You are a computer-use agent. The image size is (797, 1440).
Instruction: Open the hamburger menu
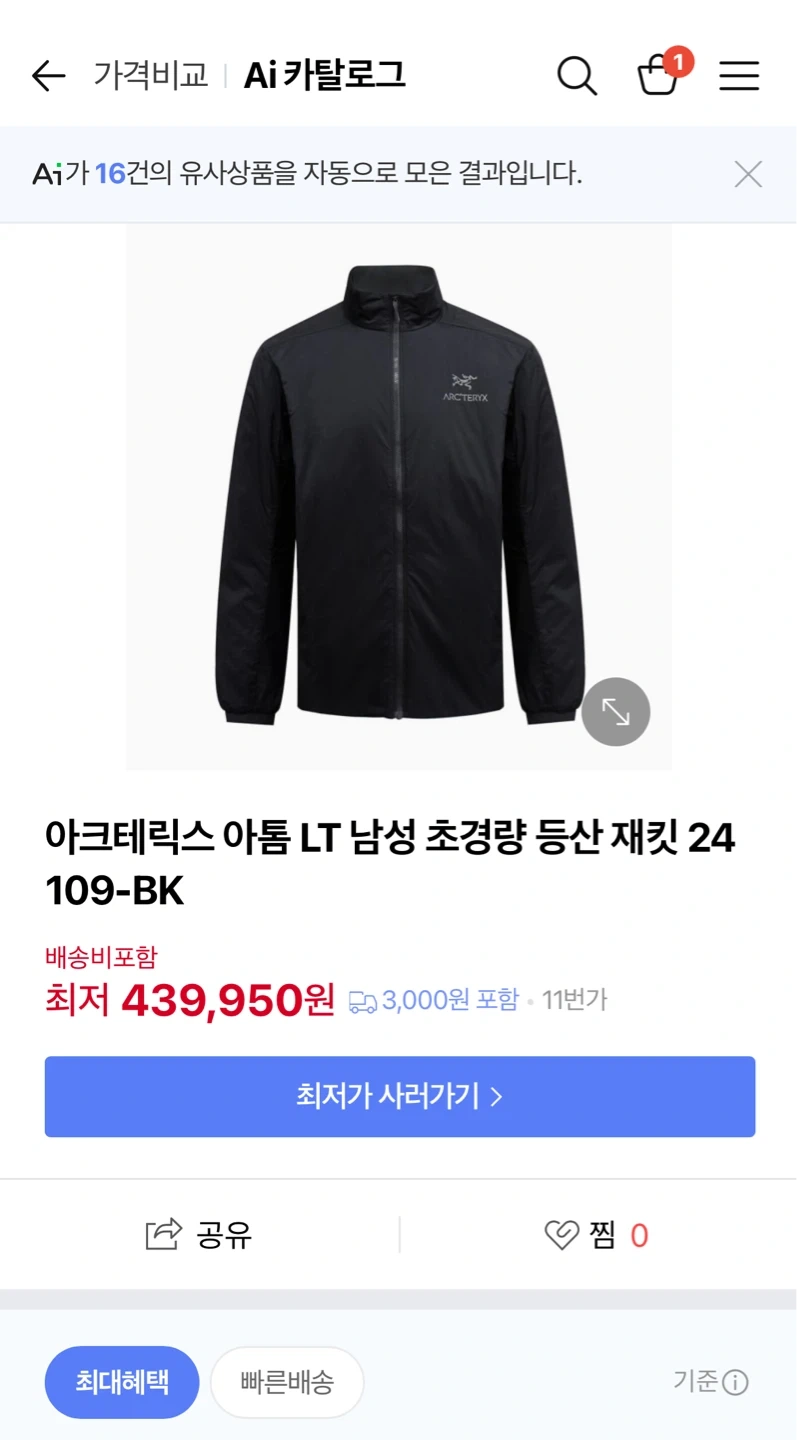click(739, 76)
